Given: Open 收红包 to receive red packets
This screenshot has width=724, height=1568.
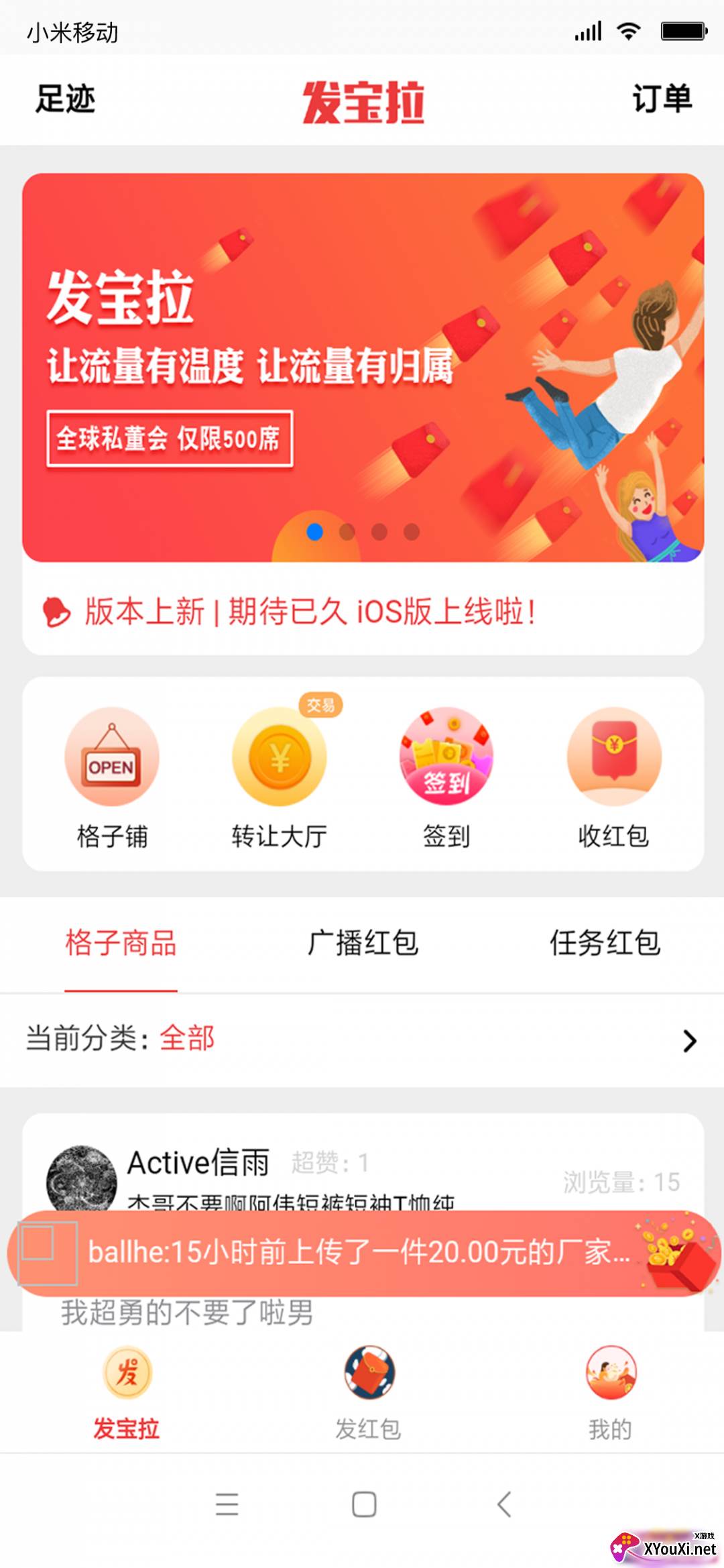Looking at the screenshot, I should tap(614, 778).
